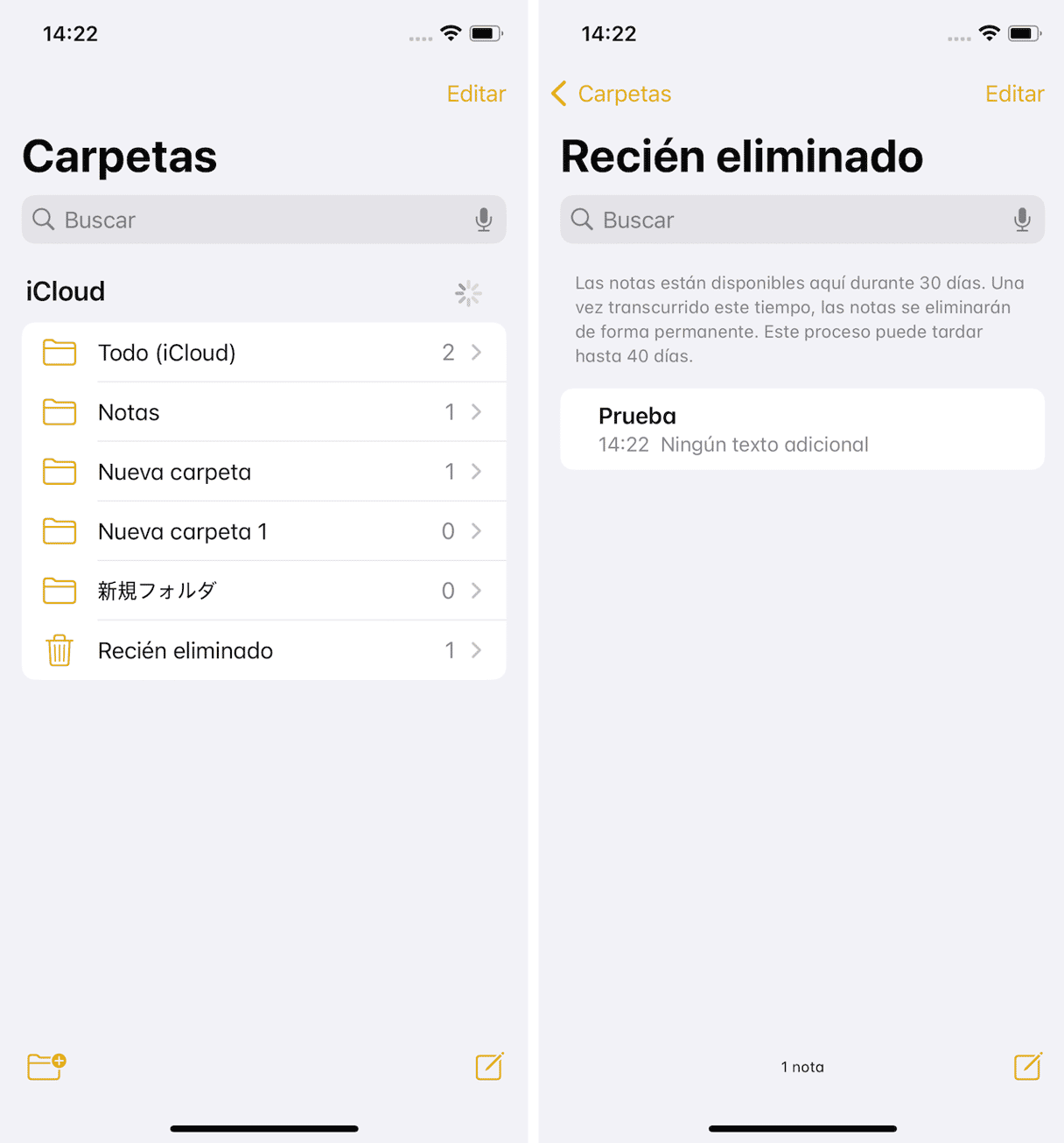
Task: Open the deleted note Prueba
Action: [801, 430]
